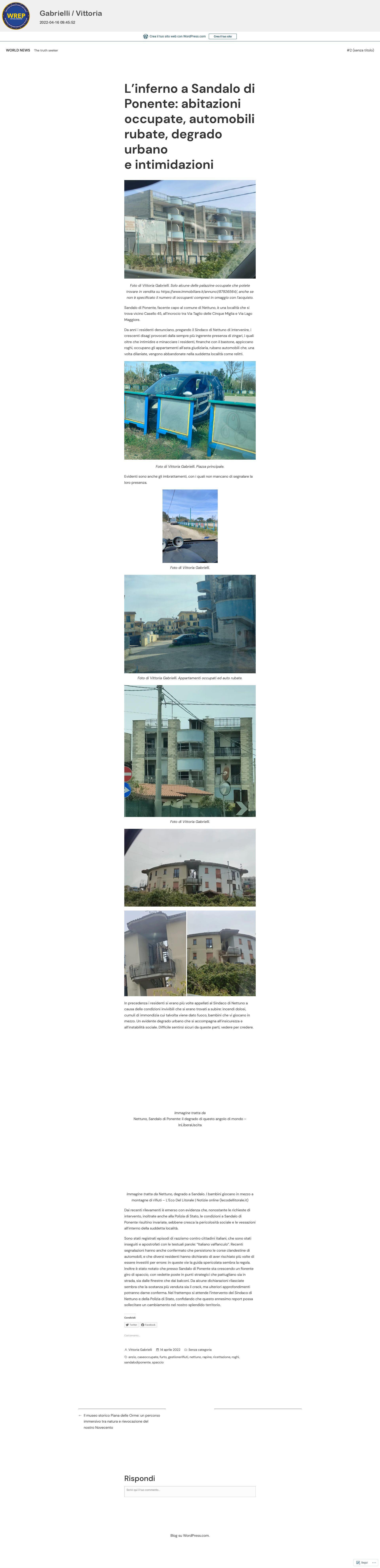Open the 'Senza categoria' category

(200, 1350)
